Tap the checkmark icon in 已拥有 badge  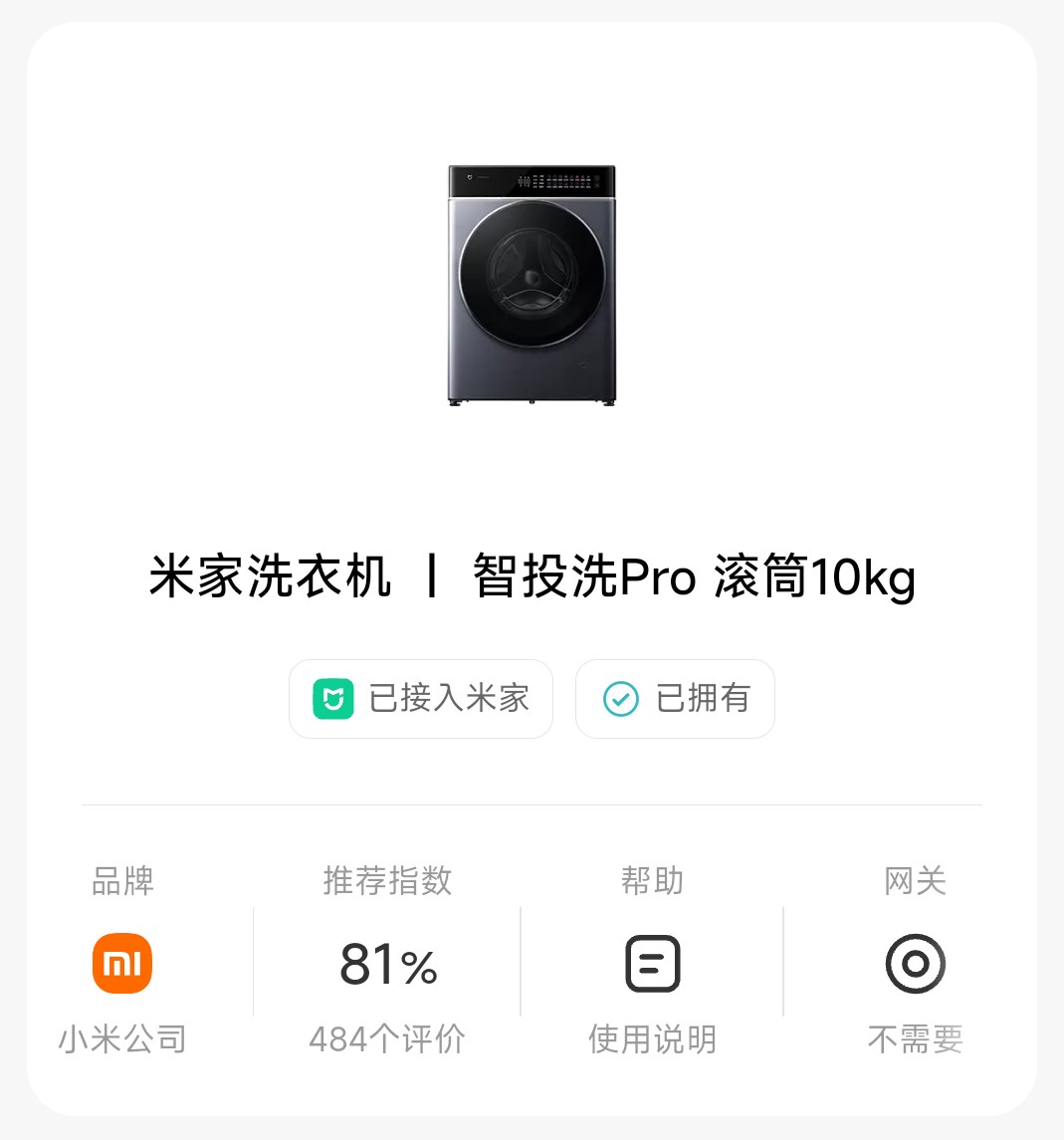(620, 698)
